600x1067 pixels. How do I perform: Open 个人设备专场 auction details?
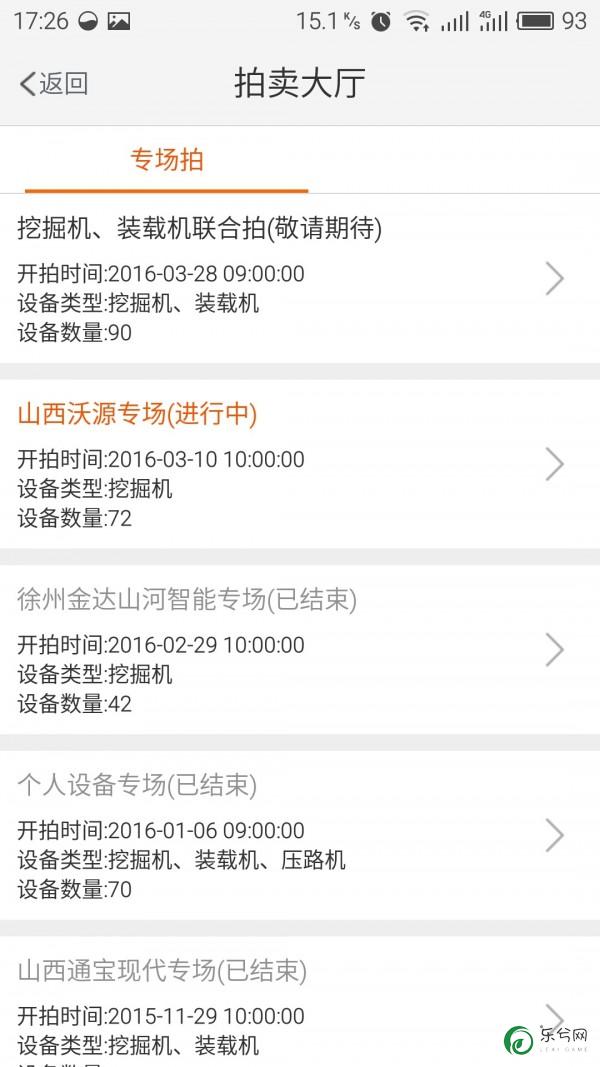[300, 836]
